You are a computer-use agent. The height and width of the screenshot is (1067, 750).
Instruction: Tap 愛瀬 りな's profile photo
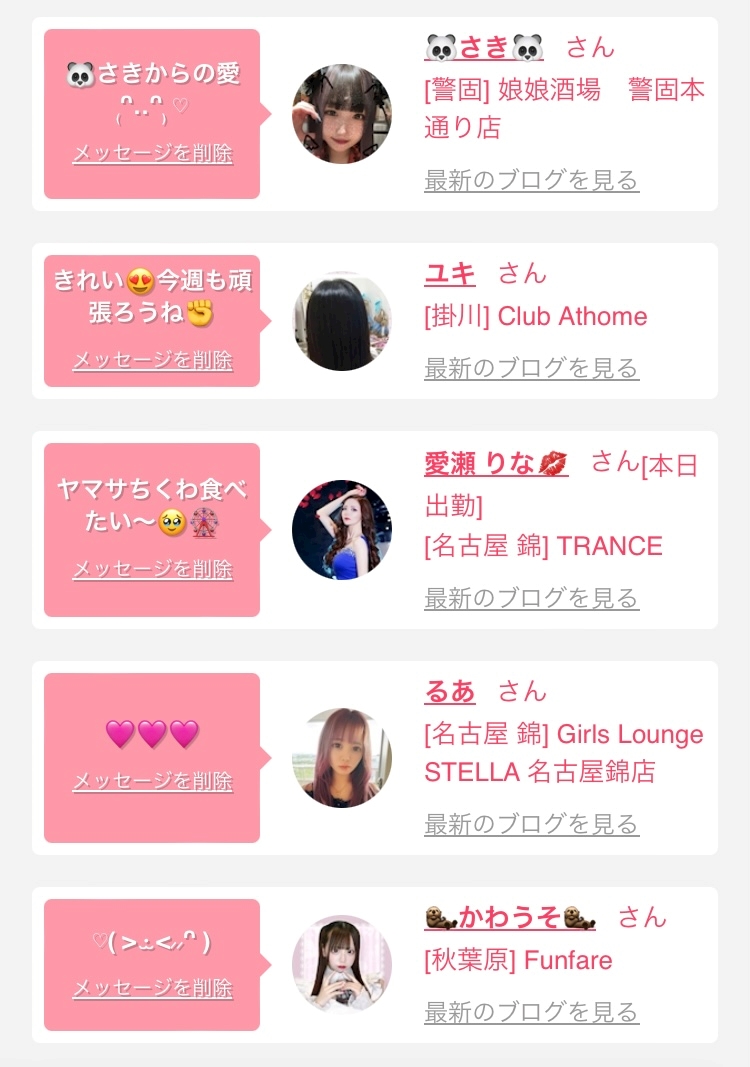342,530
